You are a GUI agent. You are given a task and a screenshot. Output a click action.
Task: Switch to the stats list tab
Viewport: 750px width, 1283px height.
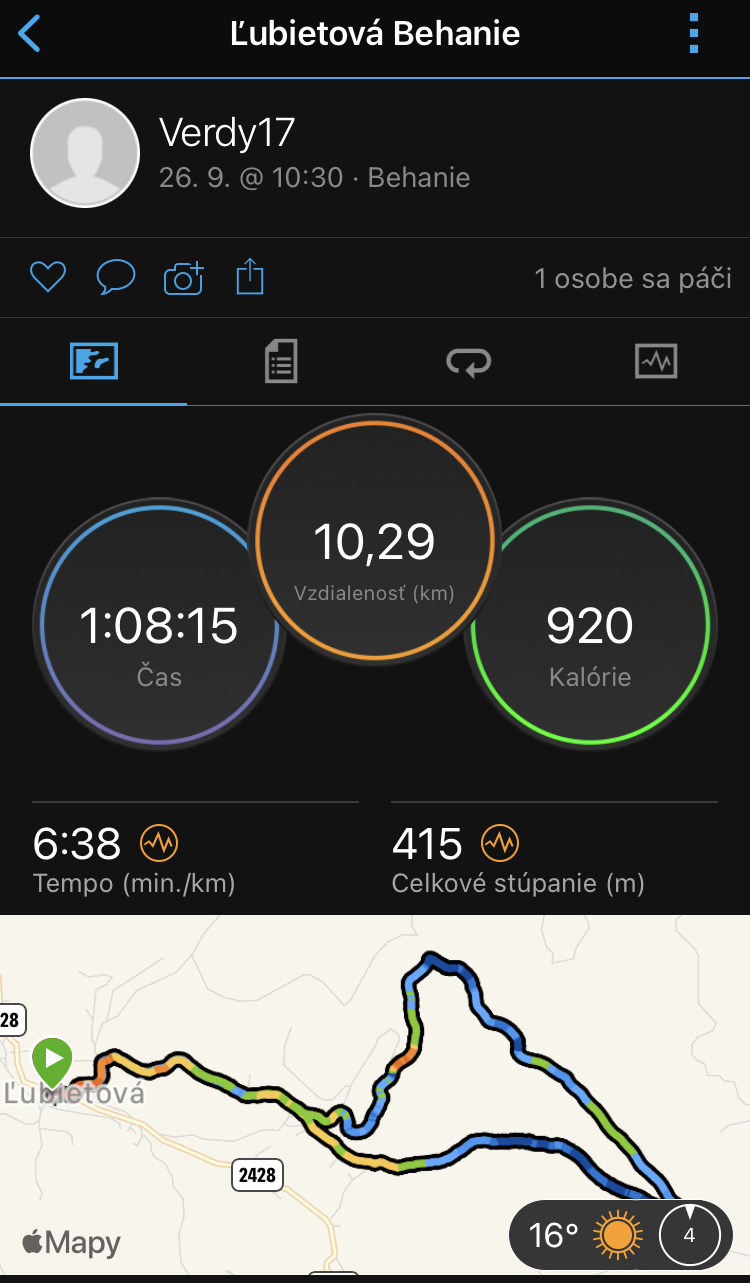point(281,361)
